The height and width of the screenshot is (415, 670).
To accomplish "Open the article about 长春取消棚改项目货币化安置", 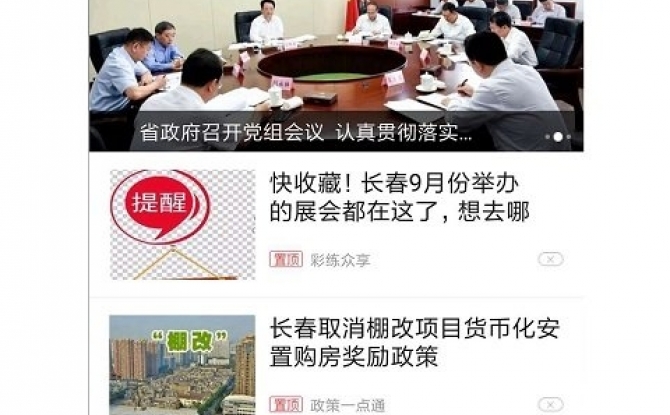I will tap(414, 343).
